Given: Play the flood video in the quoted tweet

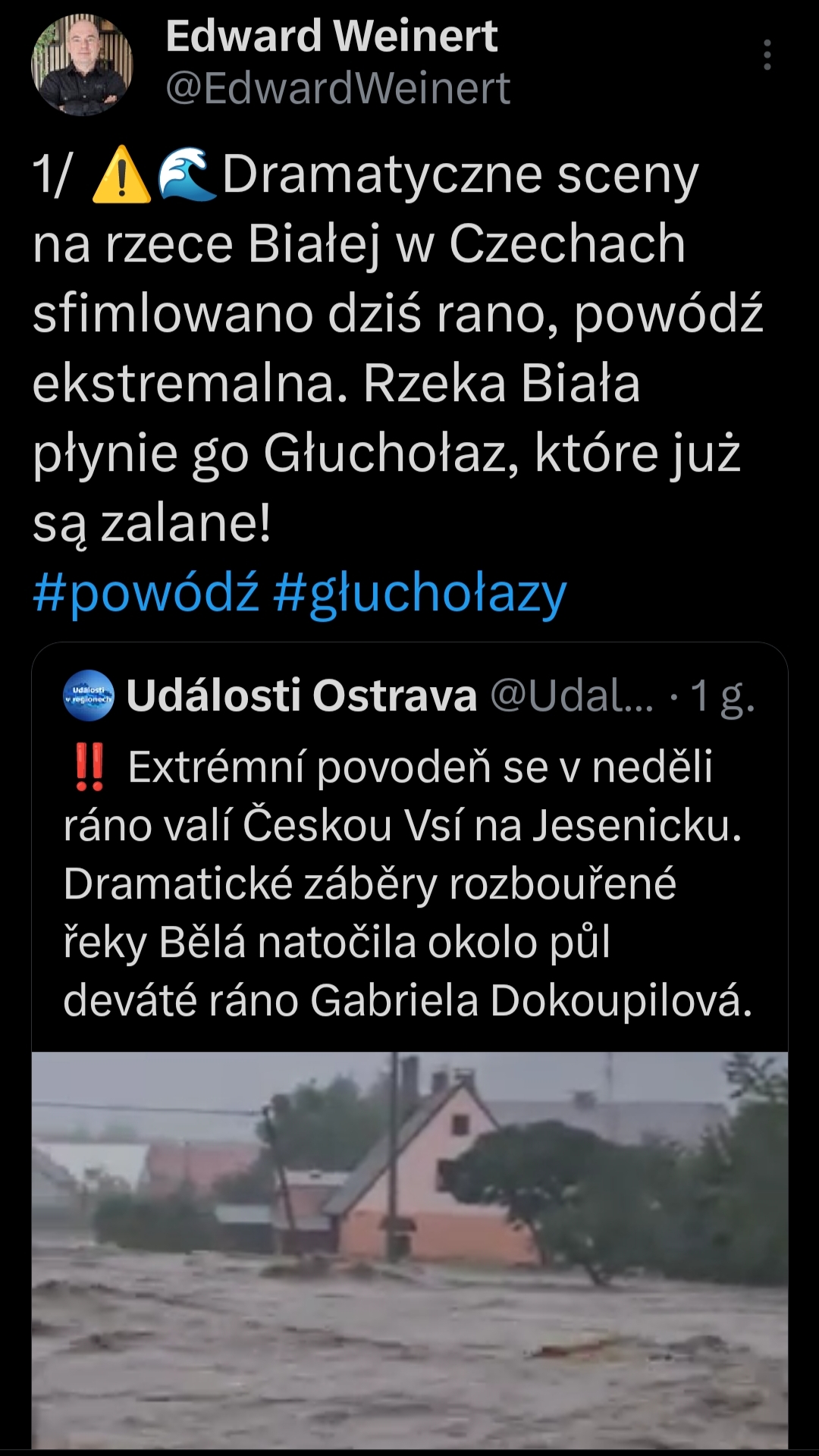Looking at the screenshot, I should (x=409, y=1250).
